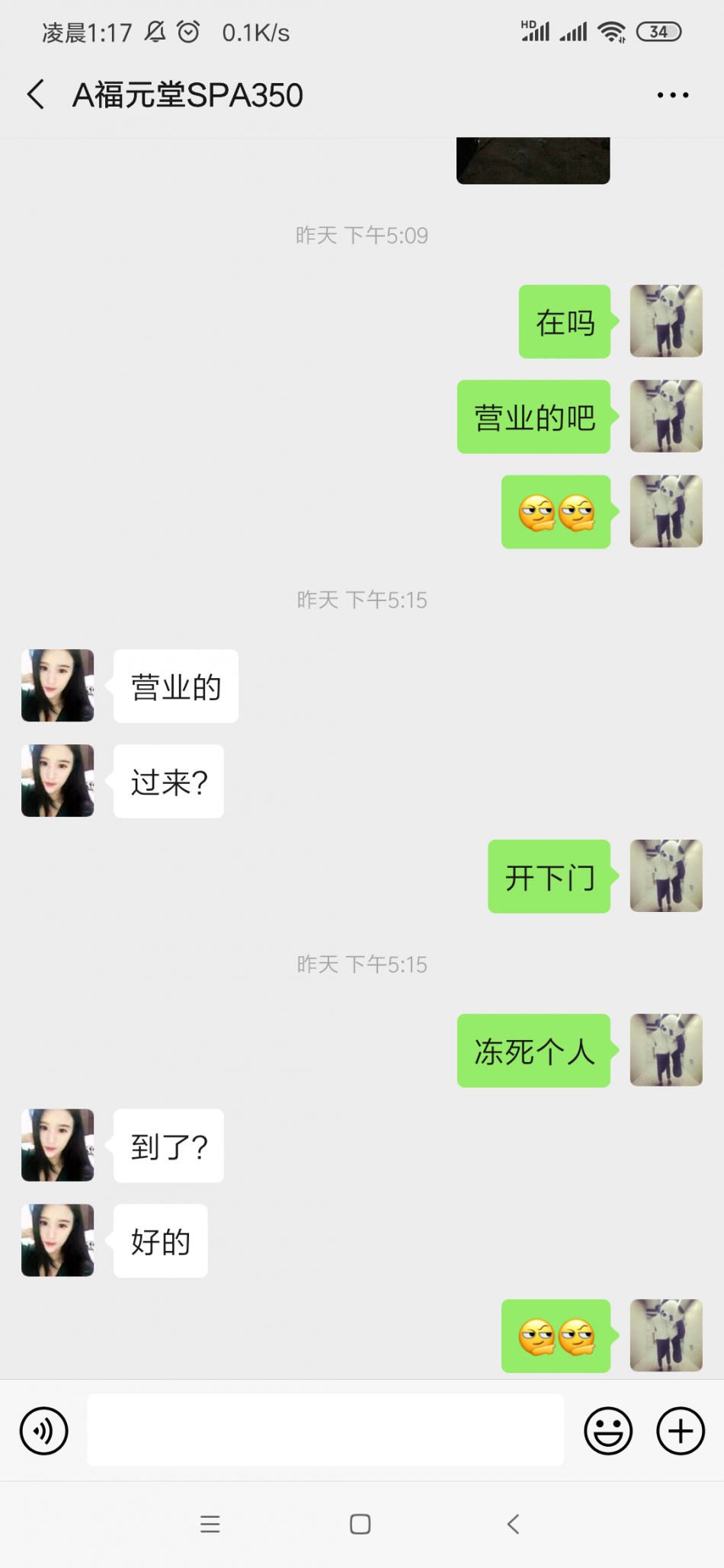Go back from the A福元堂SPA350 chat
The width and height of the screenshot is (724, 1568).
click(x=36, y=94)
